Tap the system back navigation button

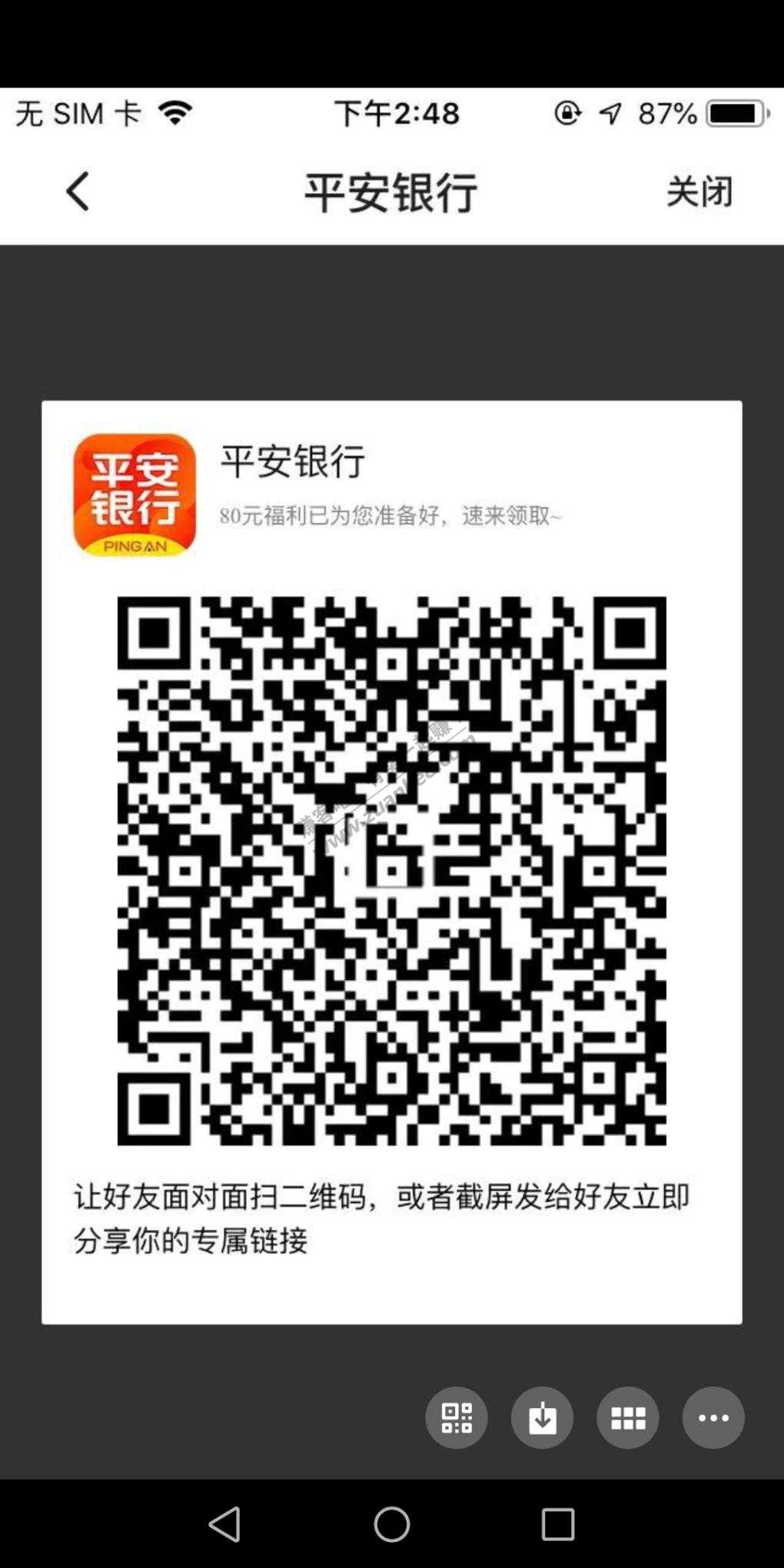tap(225, 1523)
